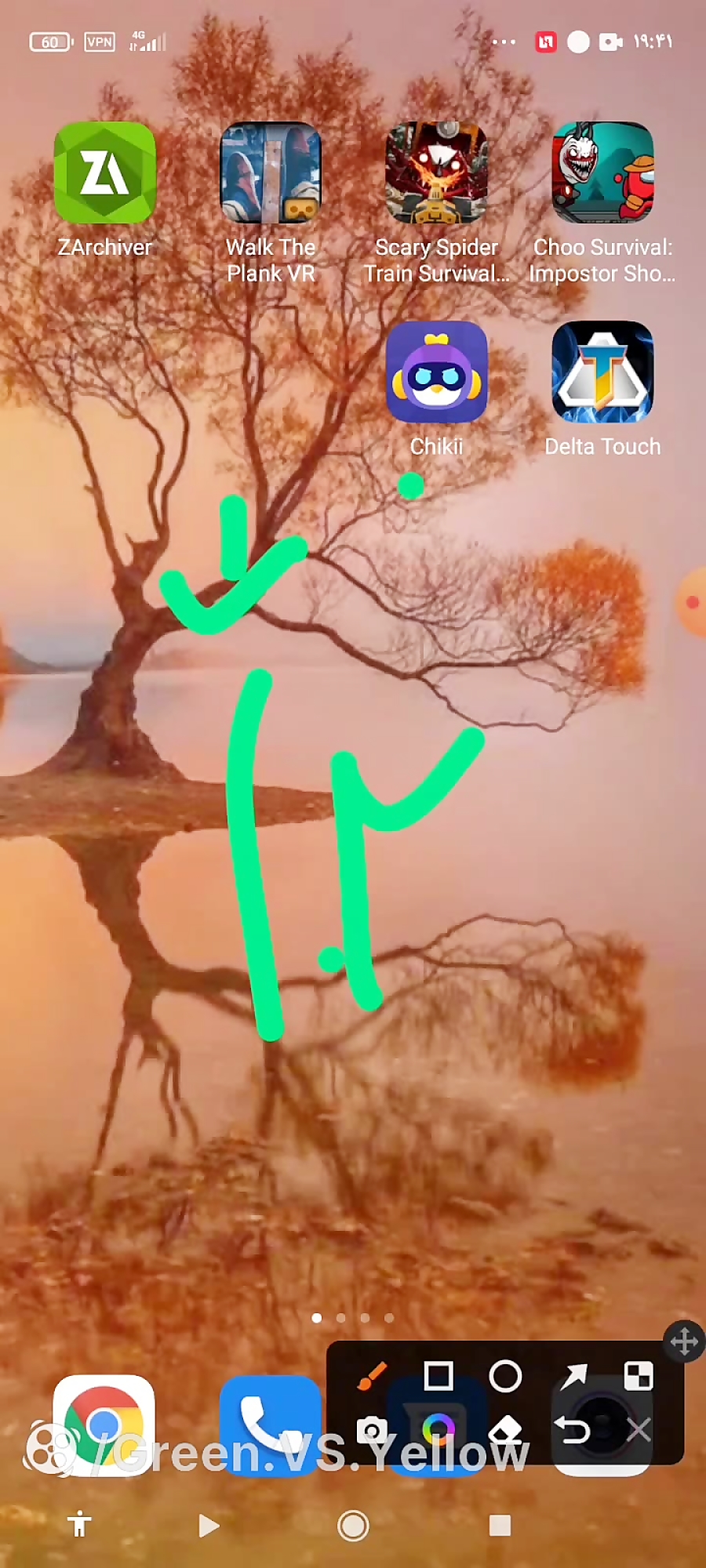The image size is (706, 1568).
Task: Select the mosaic blur tool
Action: click(638, 1377)
